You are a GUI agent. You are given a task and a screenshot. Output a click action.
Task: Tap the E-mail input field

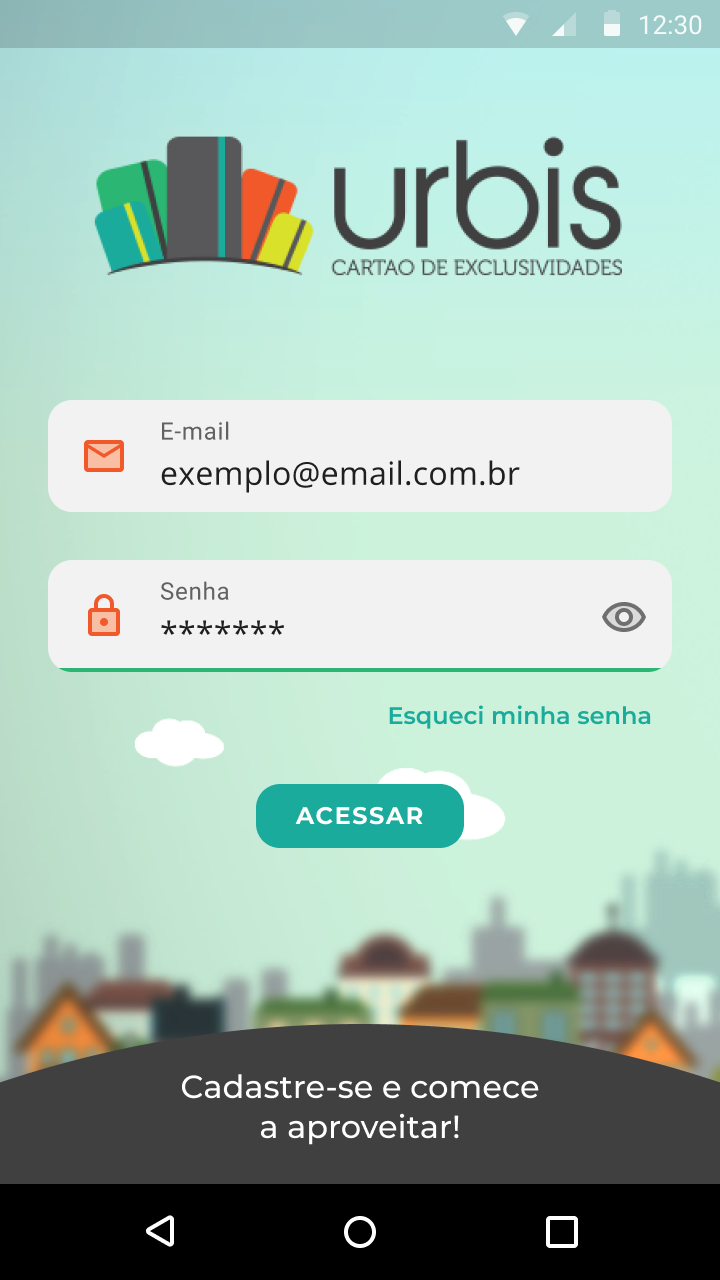click(360, 472)
